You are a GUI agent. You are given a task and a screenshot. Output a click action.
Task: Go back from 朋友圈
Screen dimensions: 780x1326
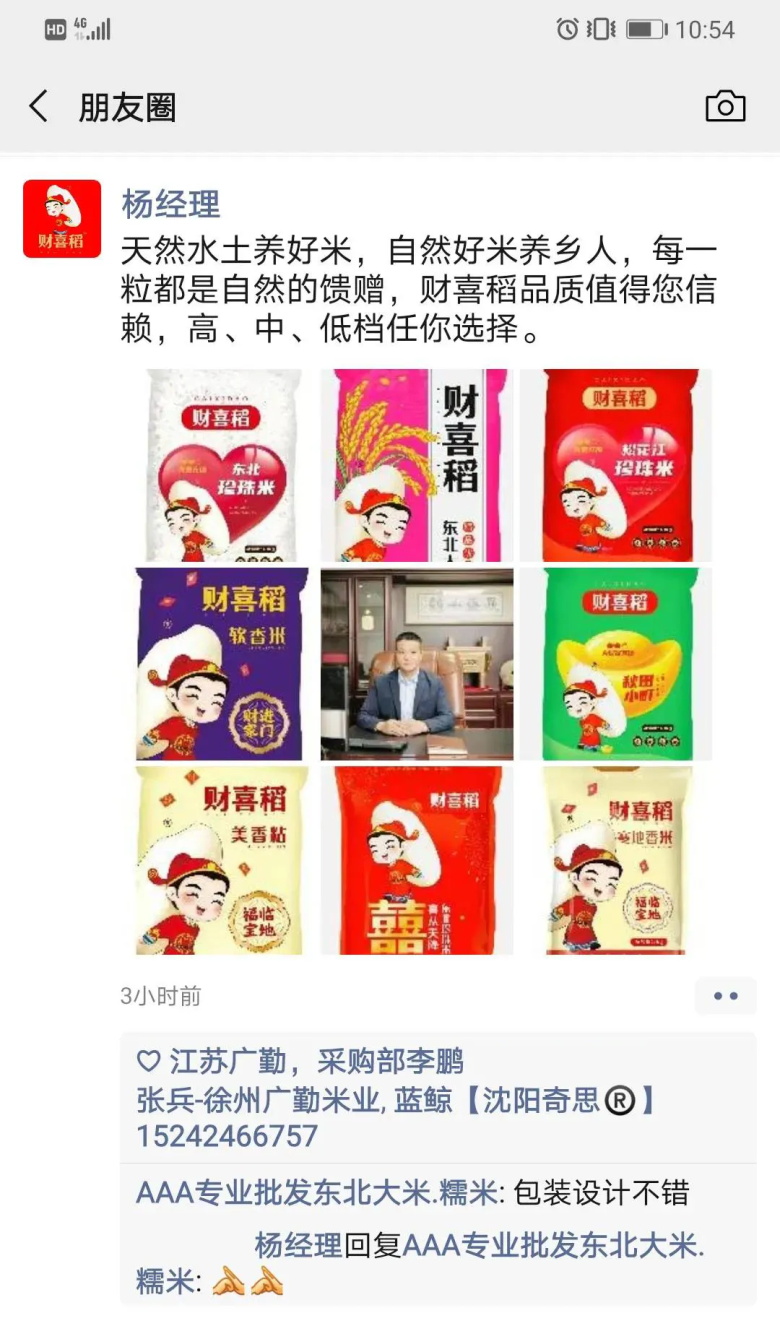pyautogui.click(x=38, y=106)
